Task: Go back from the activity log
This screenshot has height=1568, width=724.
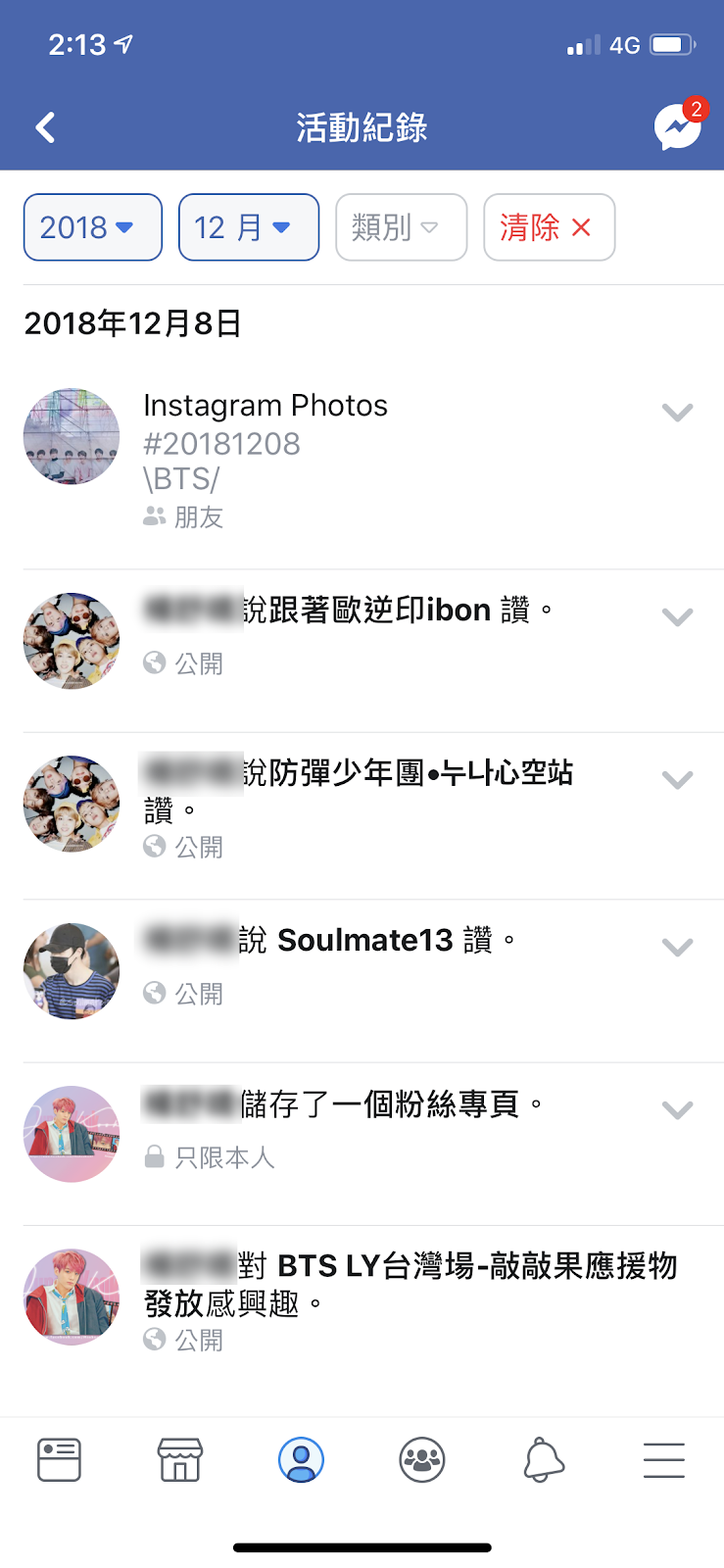Action: coord(45,127)
